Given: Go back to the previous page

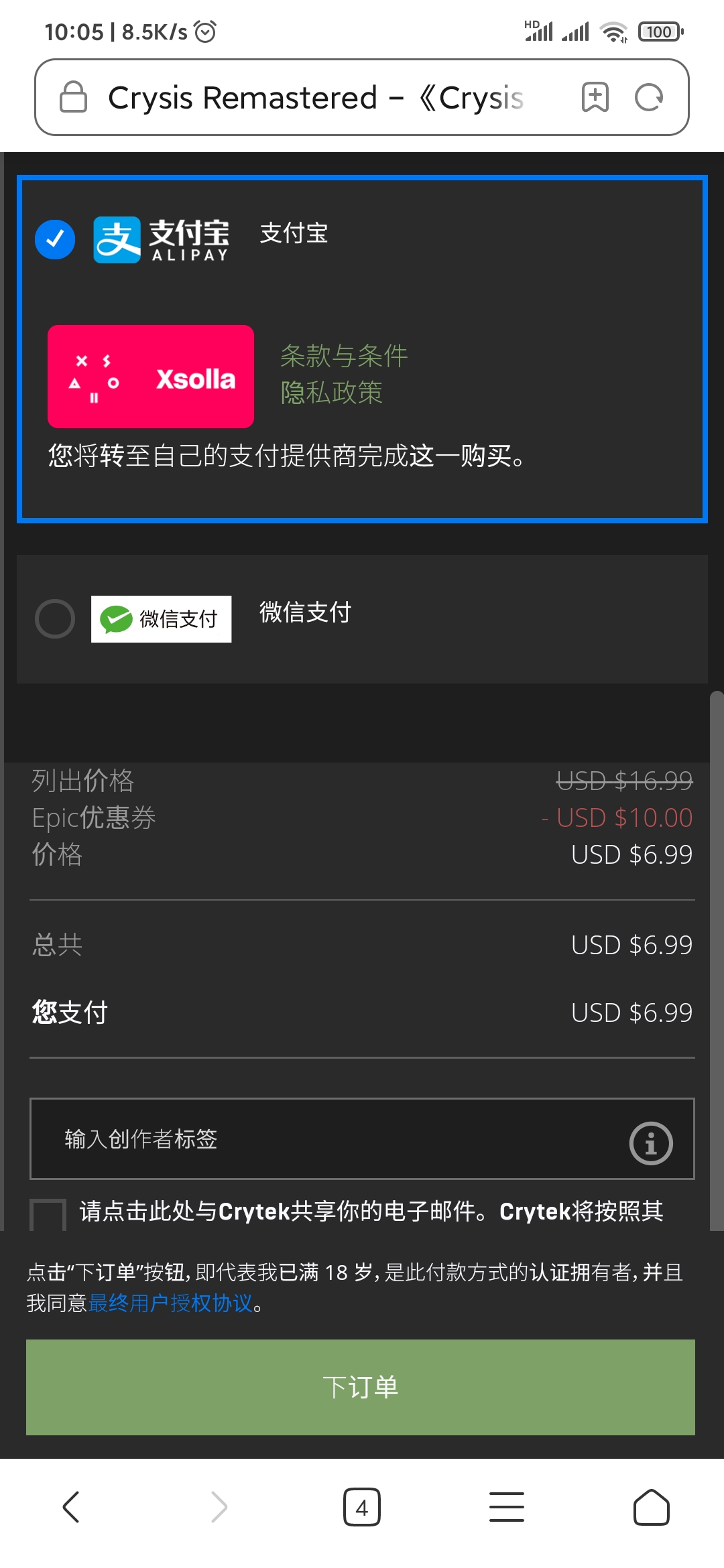Looking at the screenshot, I should [72, 1507].
